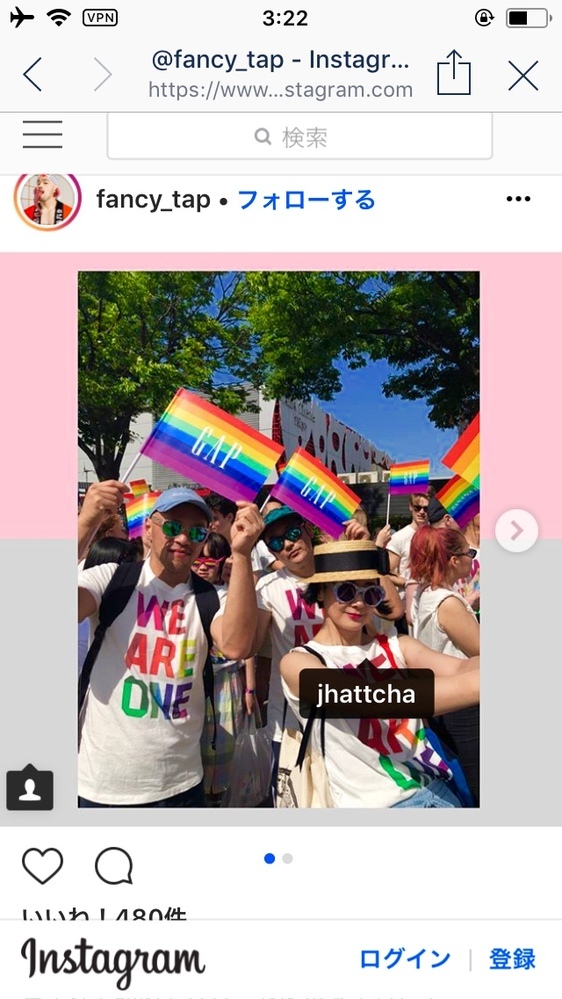Open the Instagram logo home link
The image size is (562, 999).
click(x=113, y=961)
